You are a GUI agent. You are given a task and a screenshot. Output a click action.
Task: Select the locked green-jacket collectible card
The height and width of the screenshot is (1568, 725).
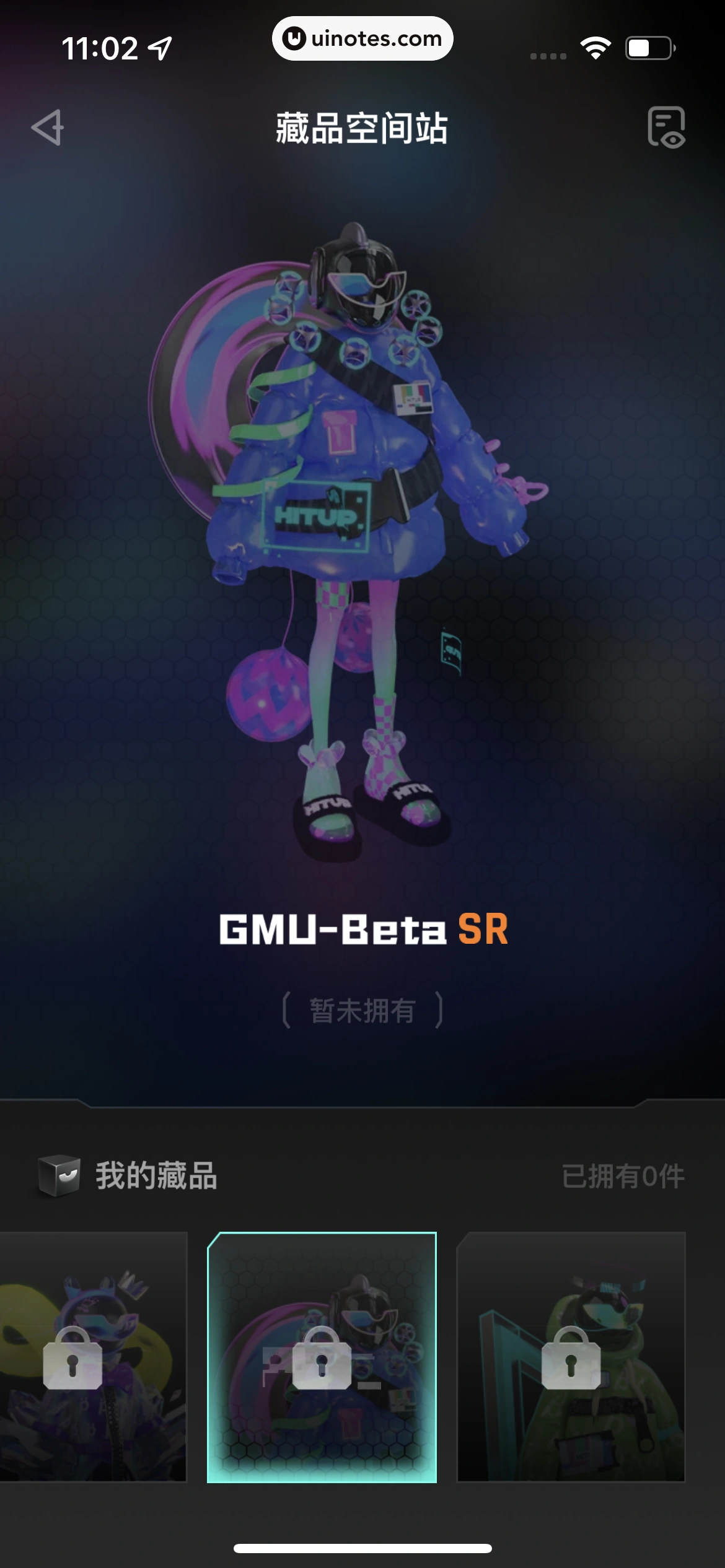[x=571, y=1356]
